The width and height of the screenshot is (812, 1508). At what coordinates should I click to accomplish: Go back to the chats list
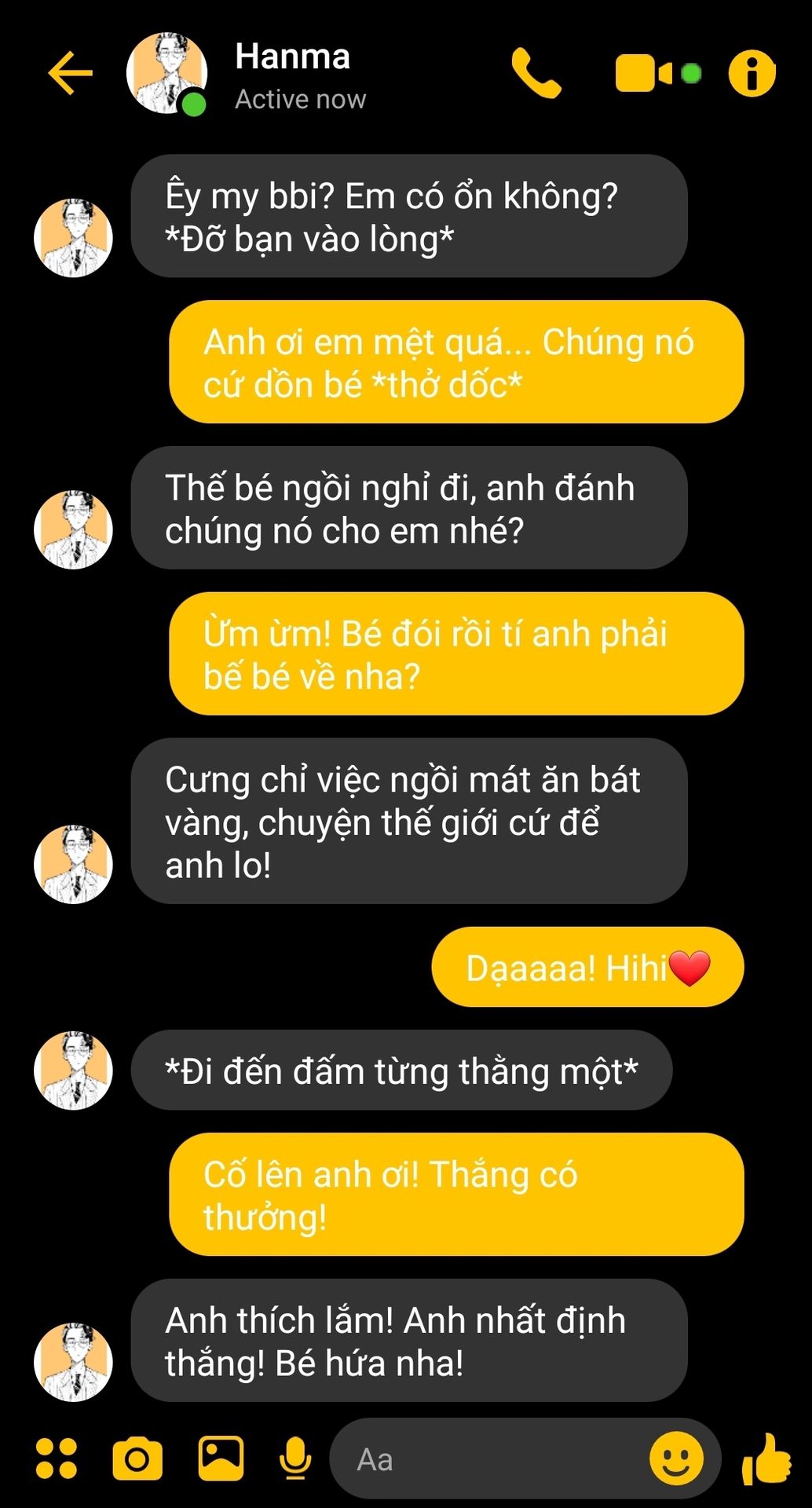[x=71, y=73]
